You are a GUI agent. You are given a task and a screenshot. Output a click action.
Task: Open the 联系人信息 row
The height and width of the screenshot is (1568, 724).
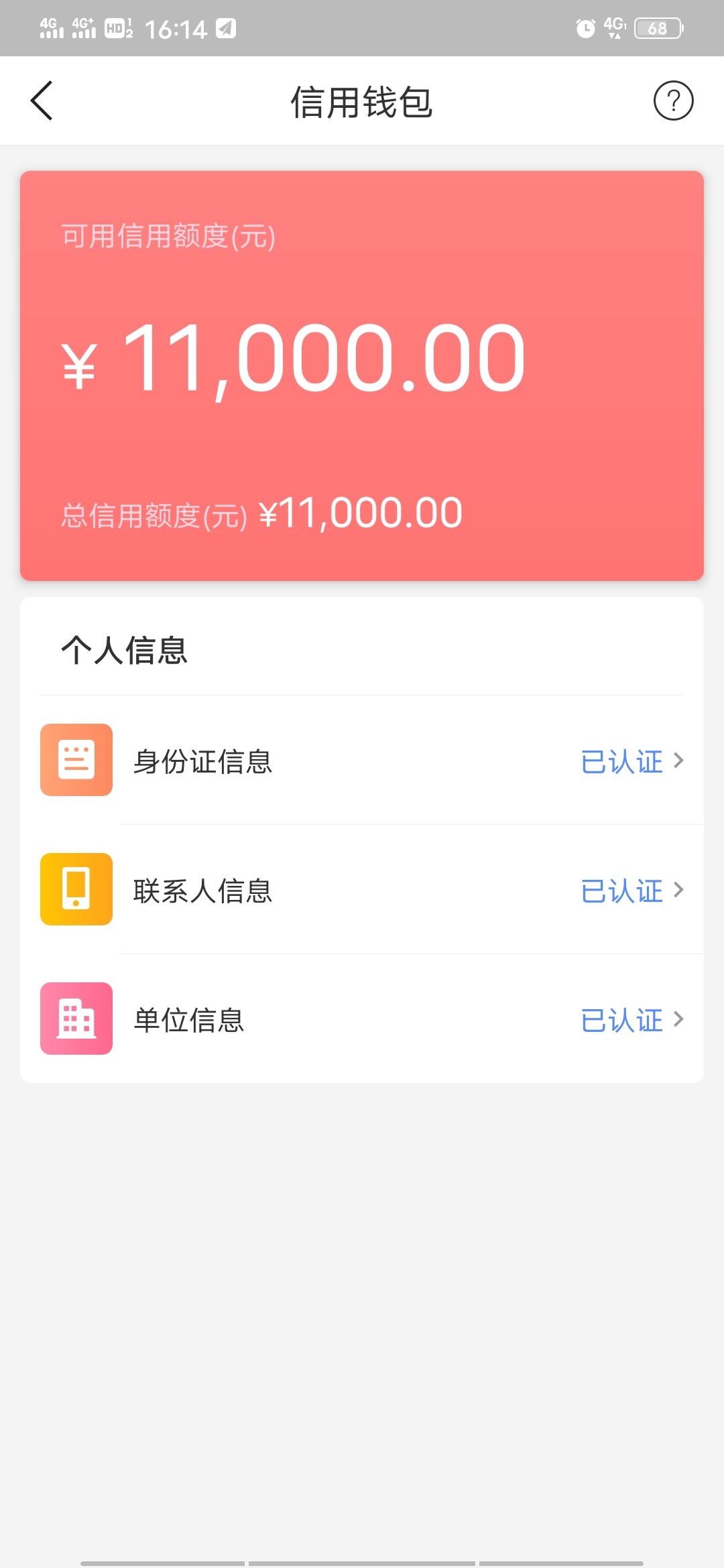point(362,889)
